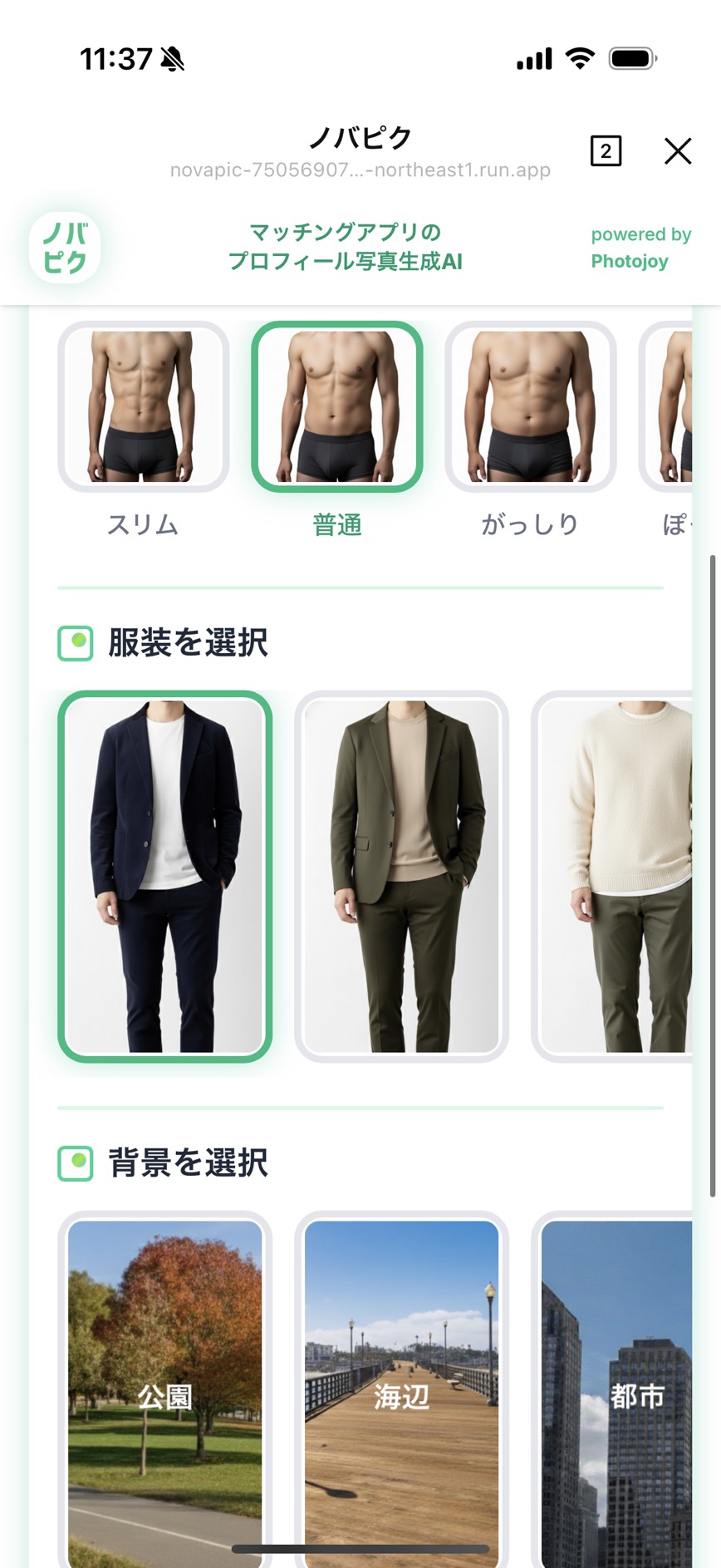Tap the ノバピク logo in the header

click(x=65, y=248)
